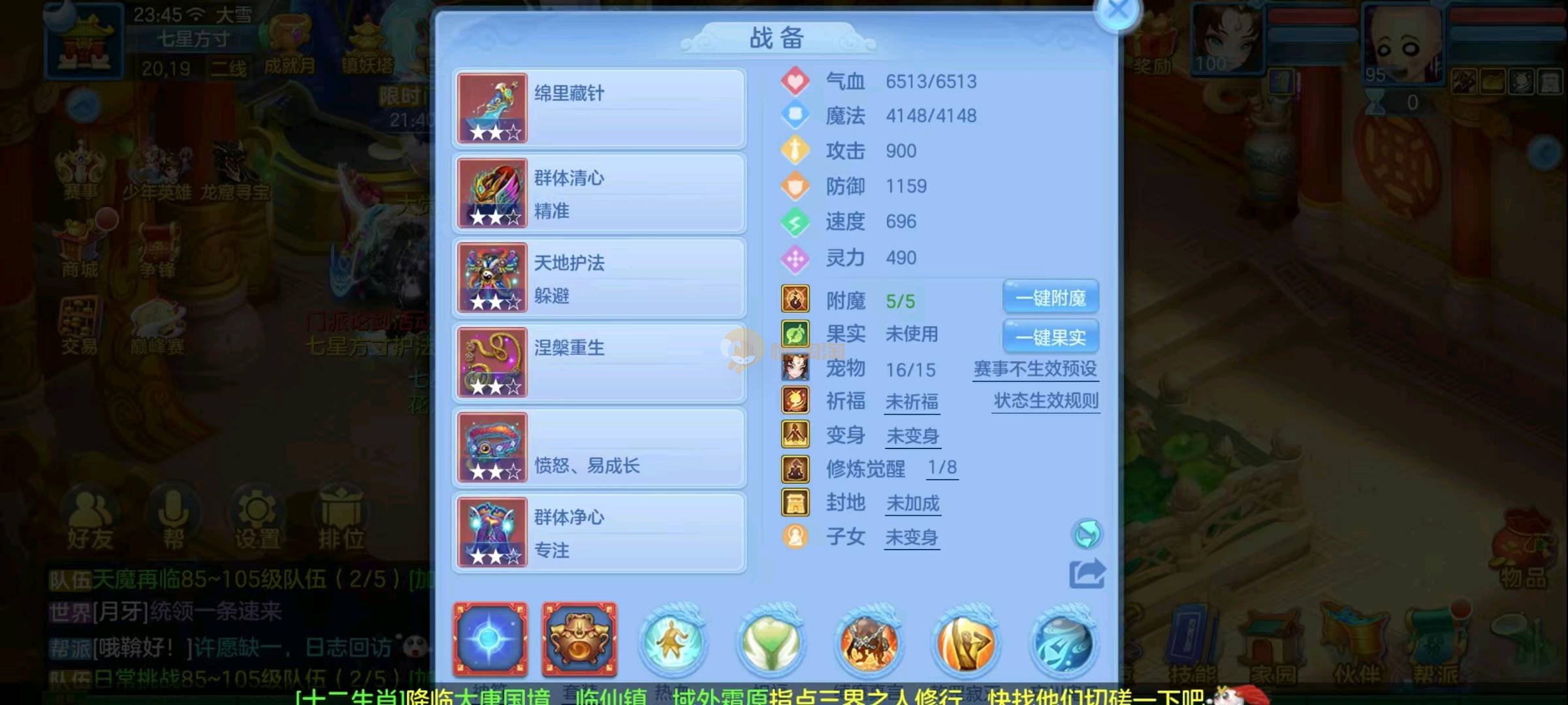This screenshot has height=705, width=1568.
Task: Select the 绵里藏针 equipment row
Action: (x=600, y=108)
